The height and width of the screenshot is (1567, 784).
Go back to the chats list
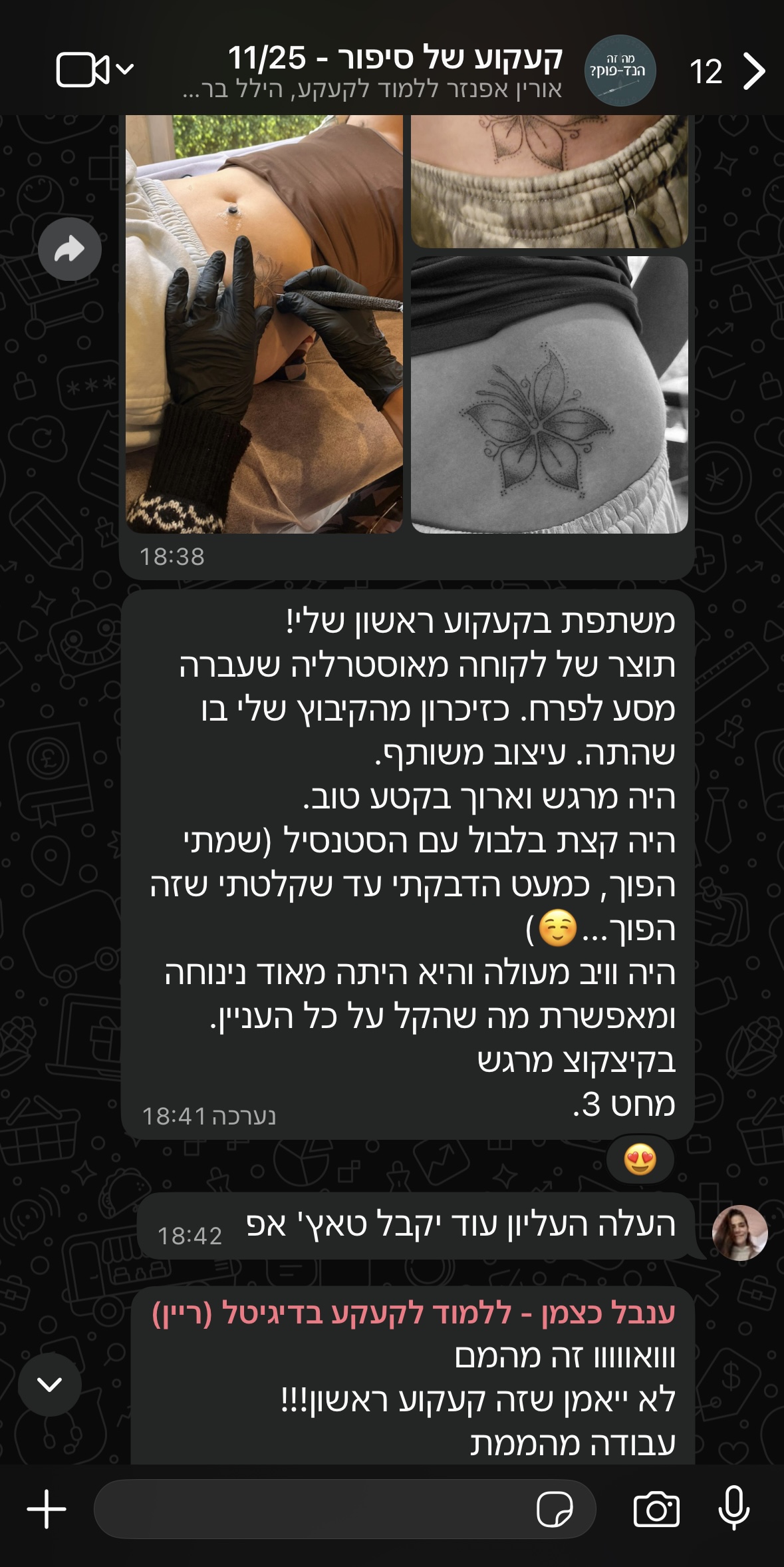(x=754, y=71)
